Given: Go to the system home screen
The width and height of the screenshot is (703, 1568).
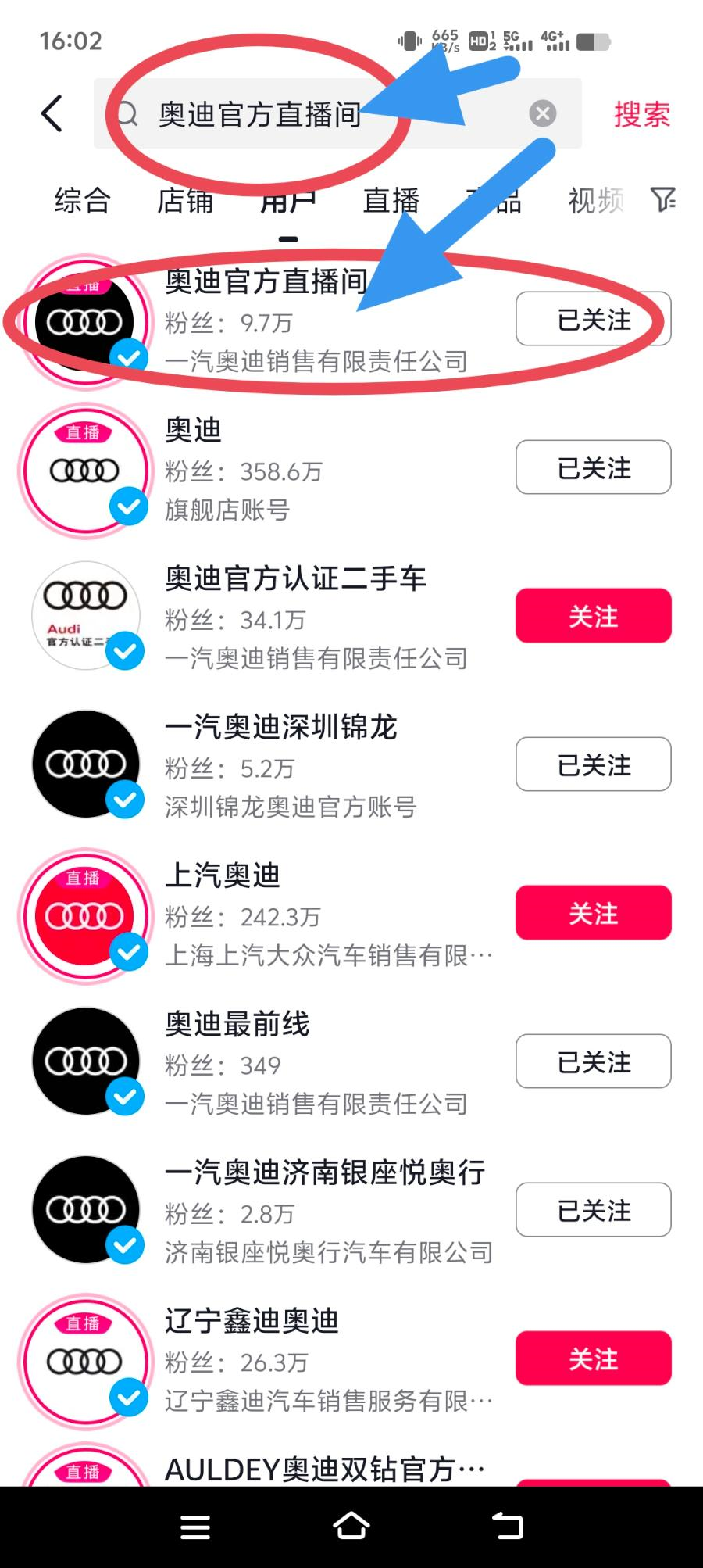Looking at the screenshot, I should 351,1527.
